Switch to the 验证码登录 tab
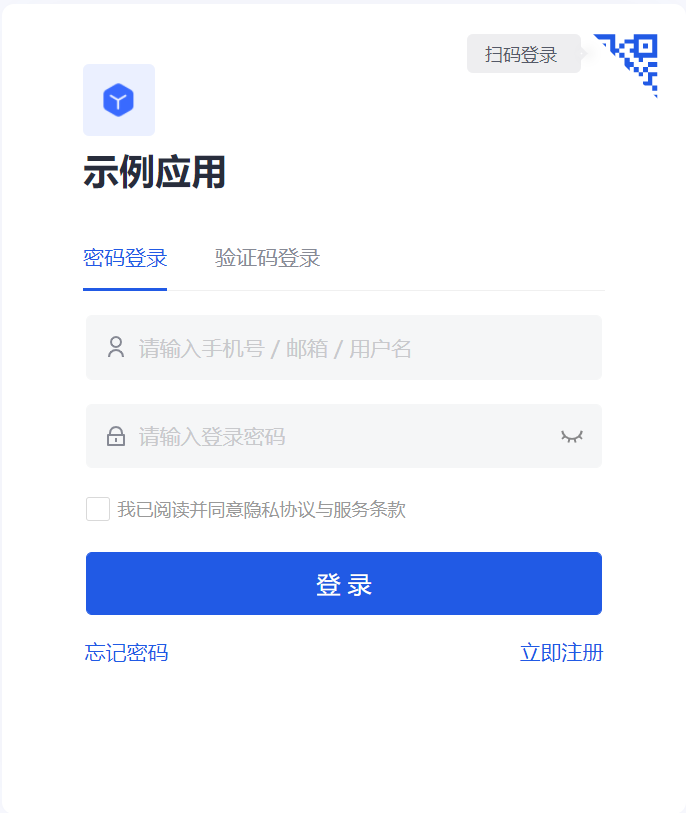 coord(267,258)
